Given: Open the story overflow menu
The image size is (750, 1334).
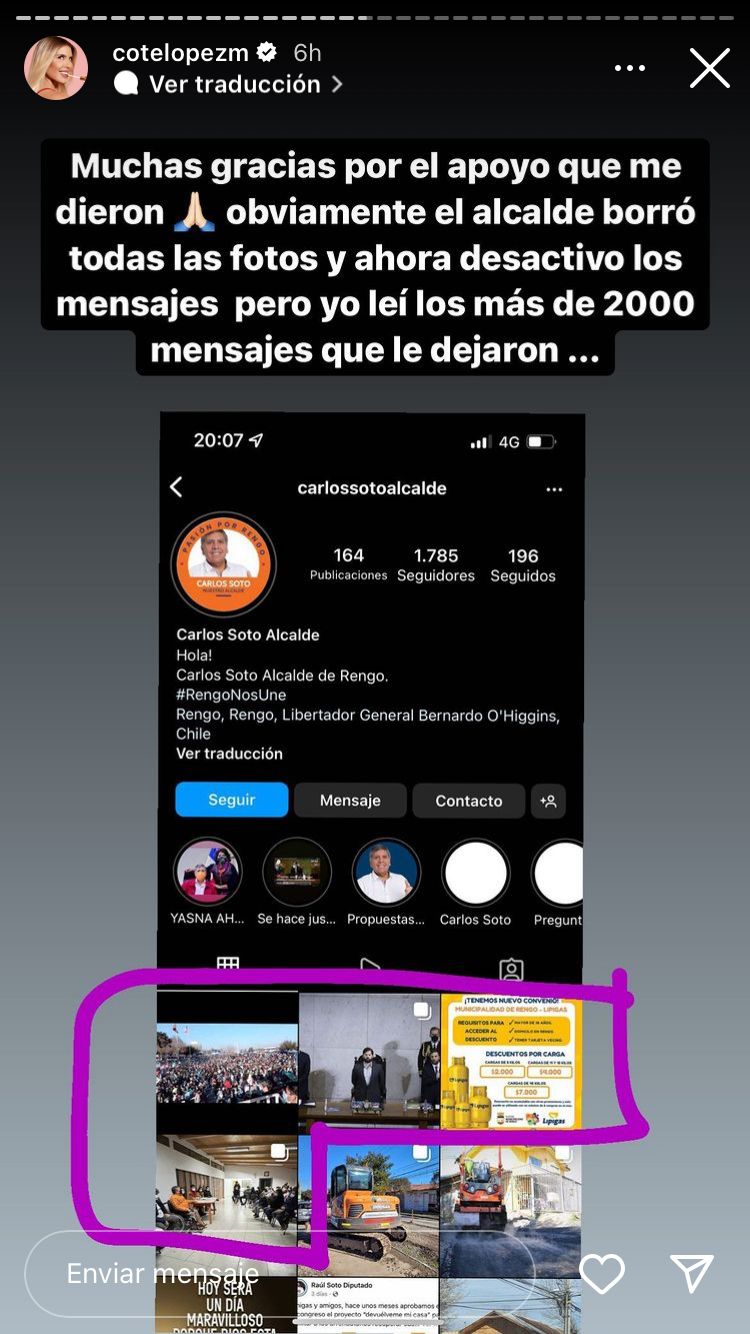Looking at the screenshot, I should (630, 68).
